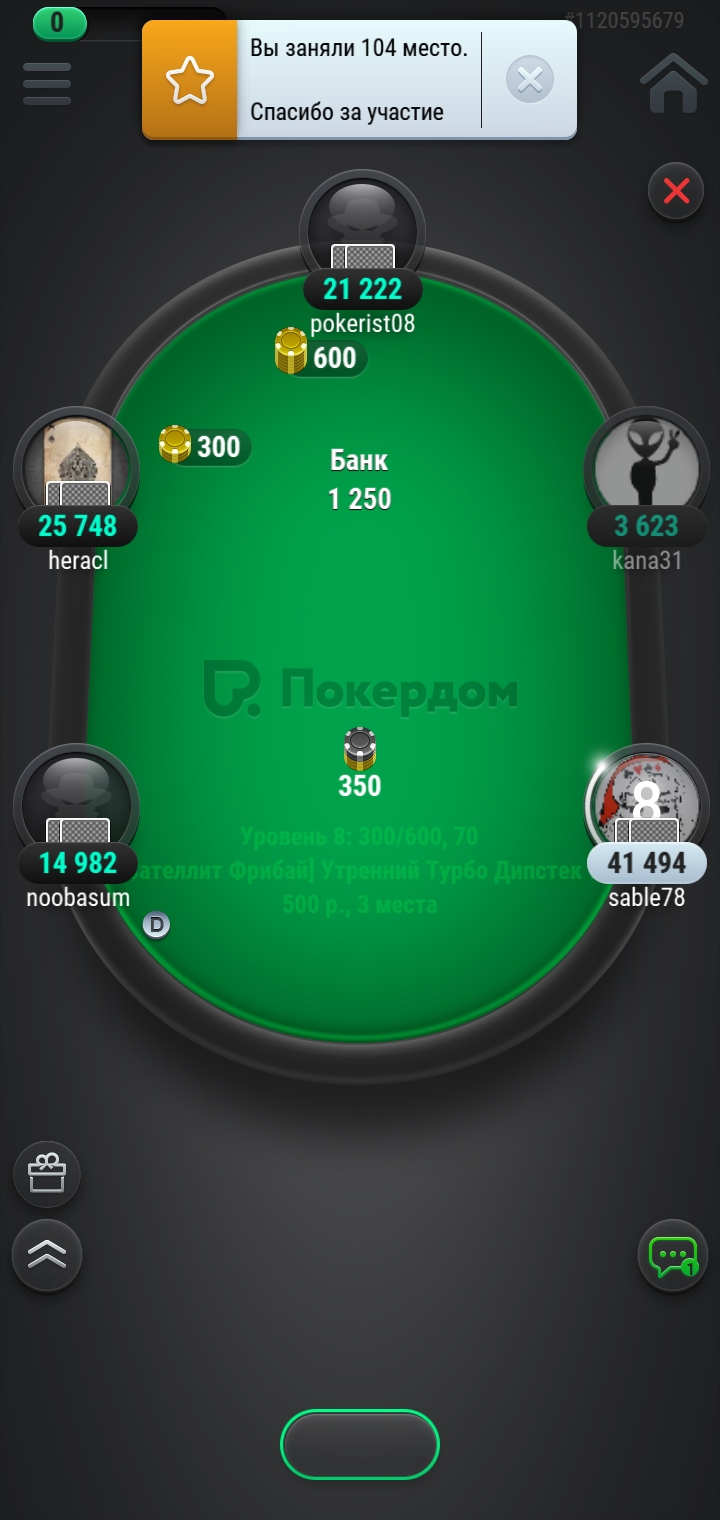View player kana31's profile
720x1520 pixels.
point(646,469)
